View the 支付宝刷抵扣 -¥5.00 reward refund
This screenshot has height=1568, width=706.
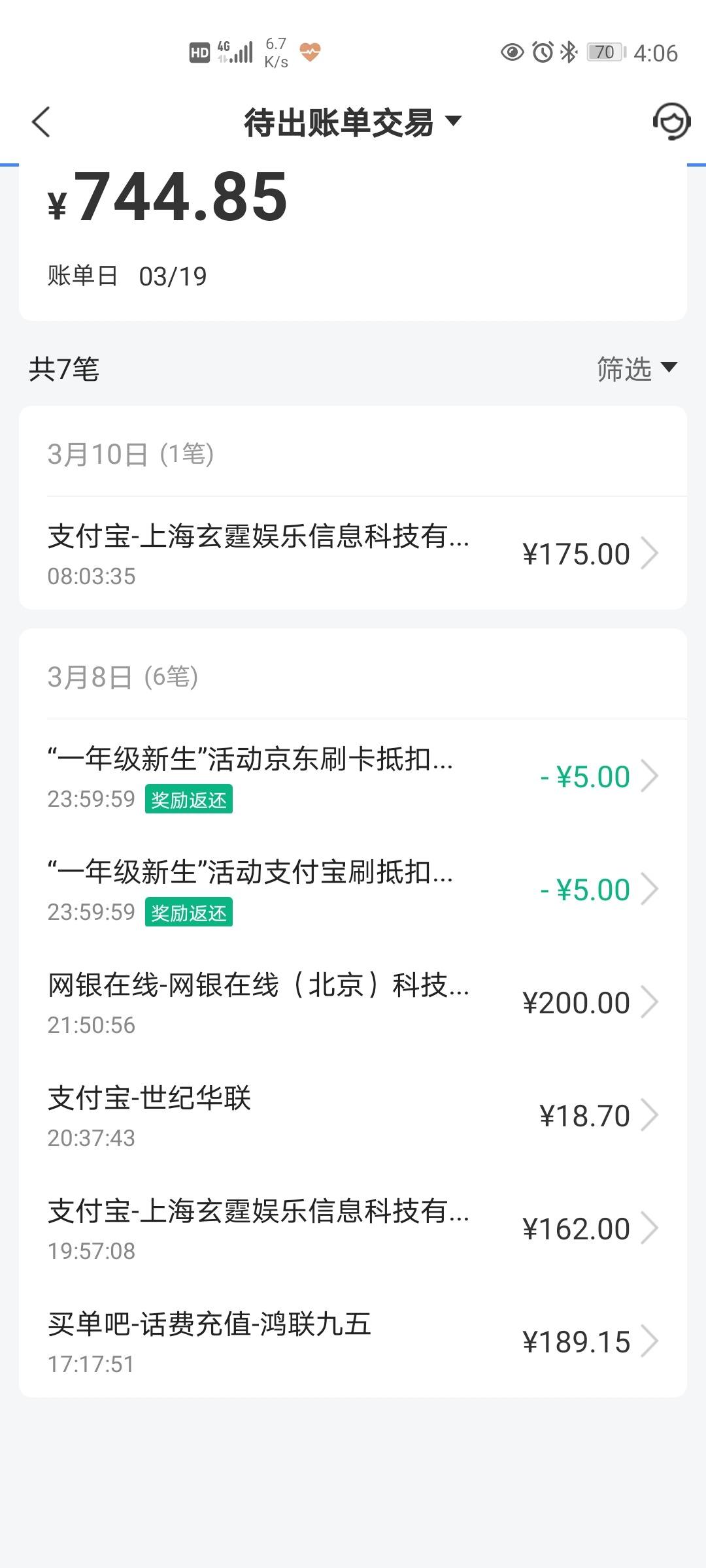[353, 889]
